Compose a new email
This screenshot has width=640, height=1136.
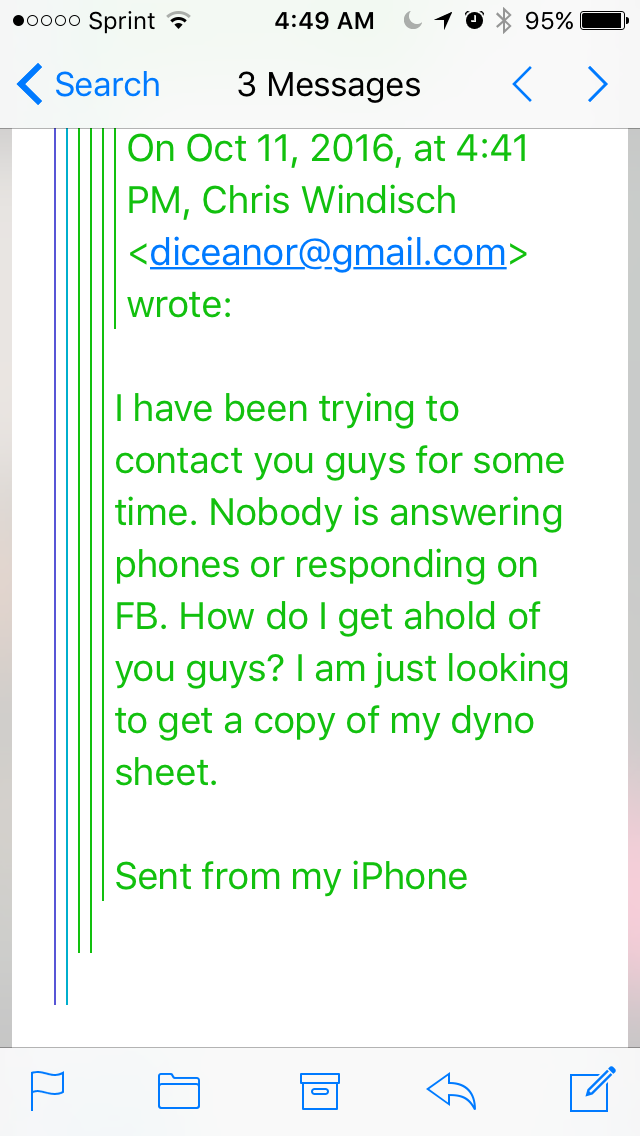[591, 1090]
